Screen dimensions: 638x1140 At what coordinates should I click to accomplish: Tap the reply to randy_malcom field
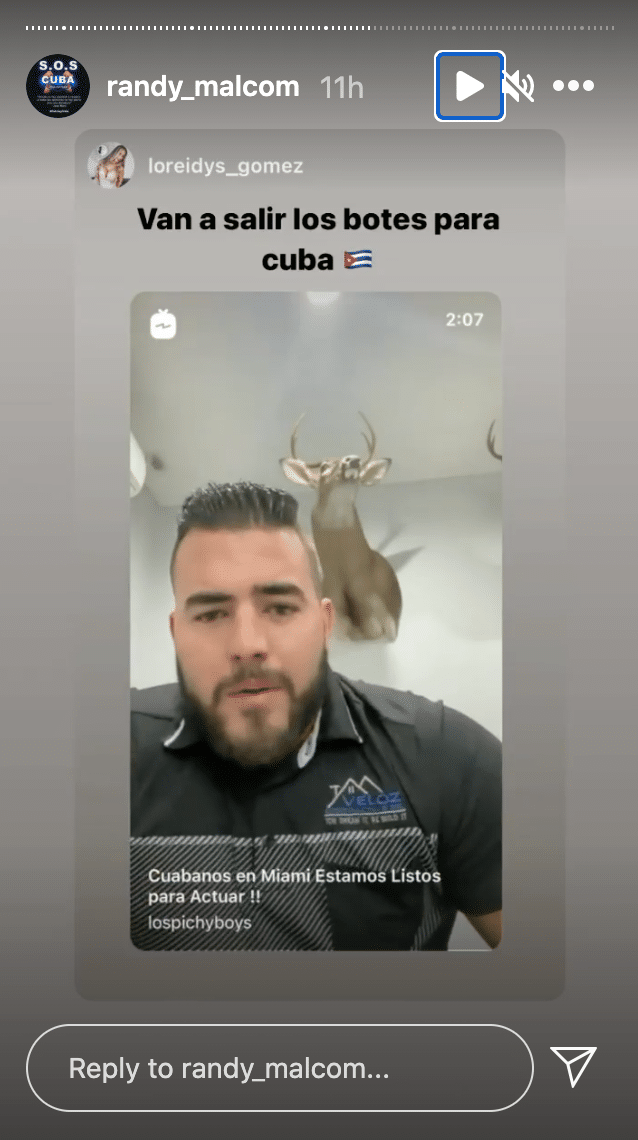[279, 1068]
